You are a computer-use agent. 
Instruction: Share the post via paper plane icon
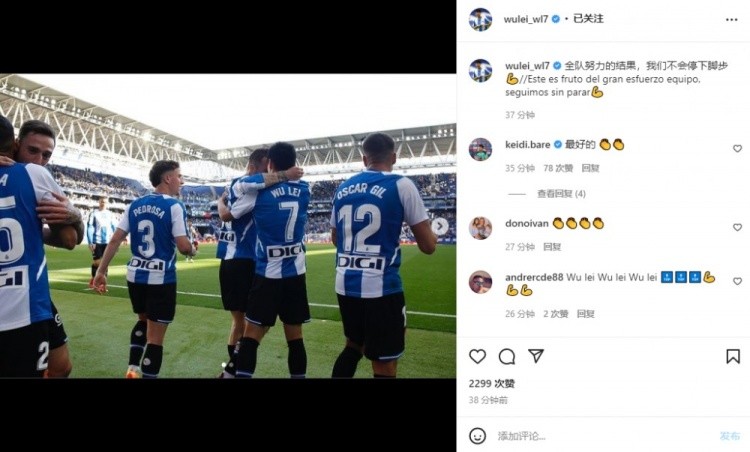(536, 356)
